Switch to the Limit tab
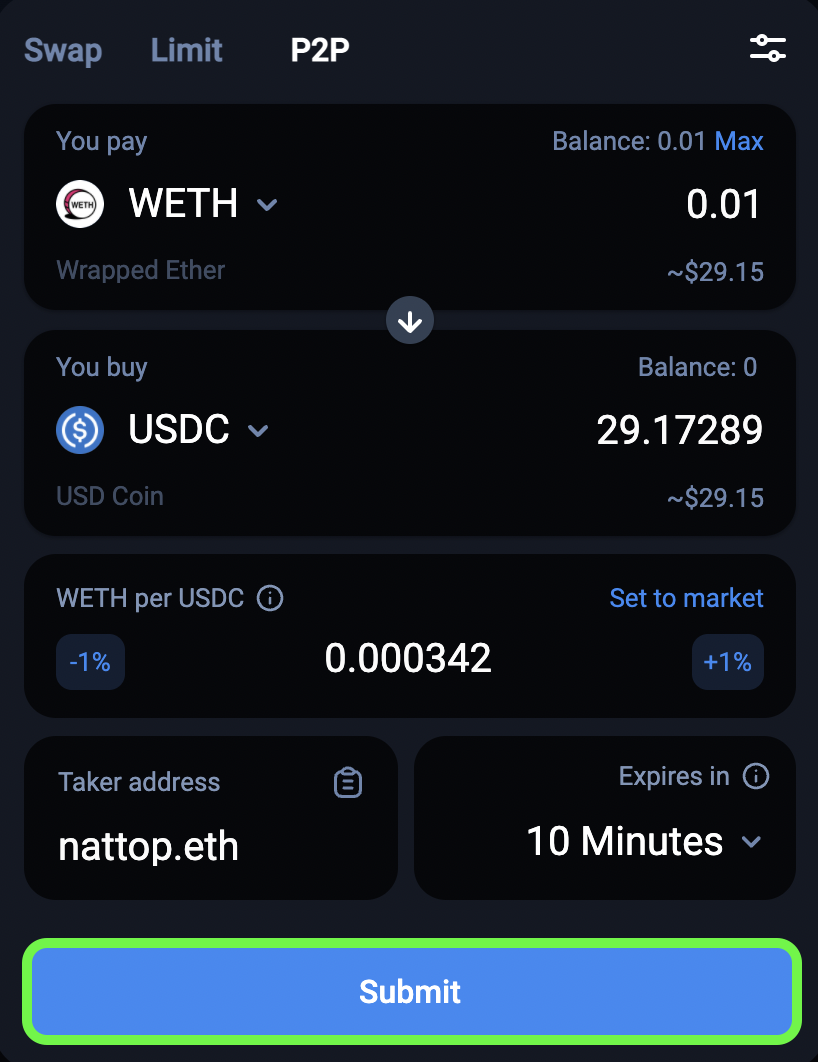The image size is (818, 1062). (x=187, y=50)
